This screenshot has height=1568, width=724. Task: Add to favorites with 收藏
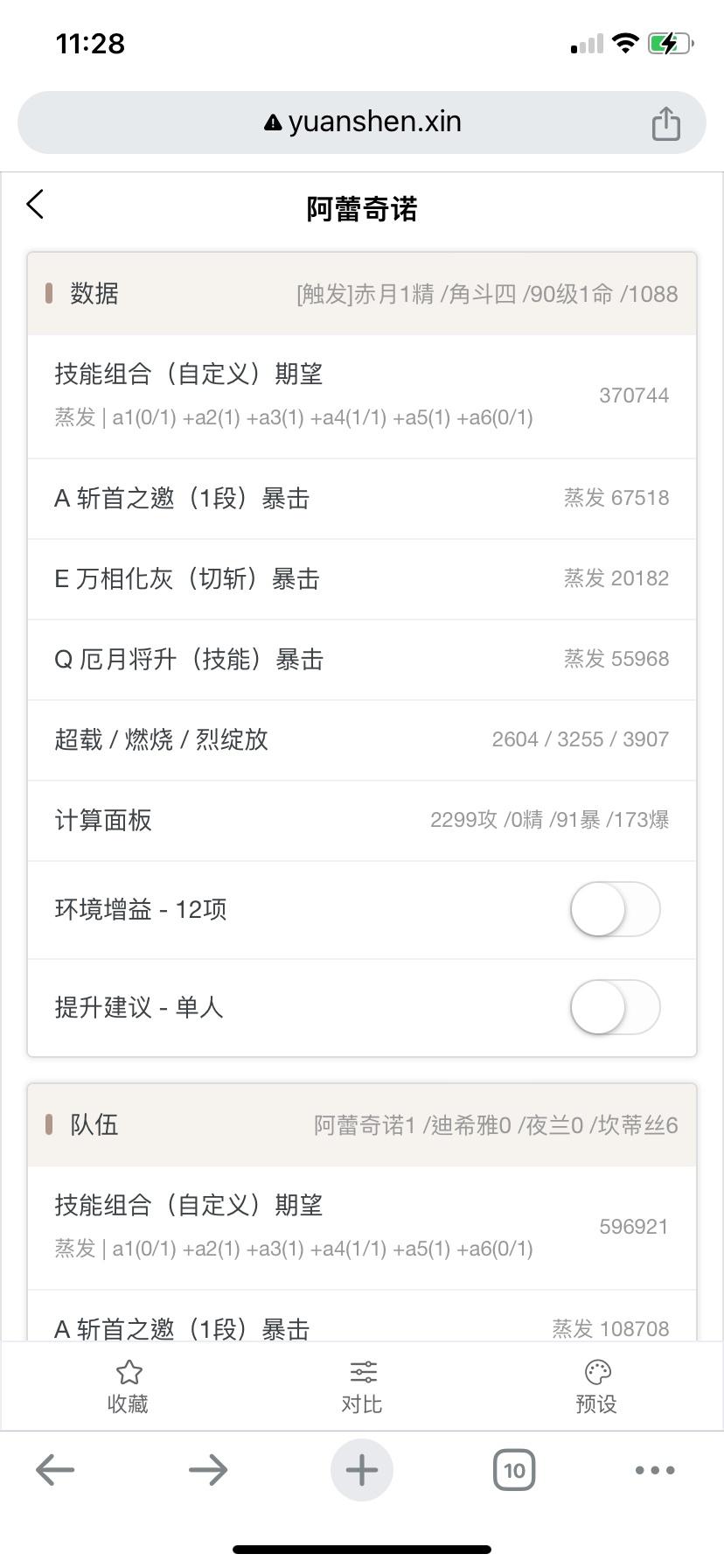128,1386
